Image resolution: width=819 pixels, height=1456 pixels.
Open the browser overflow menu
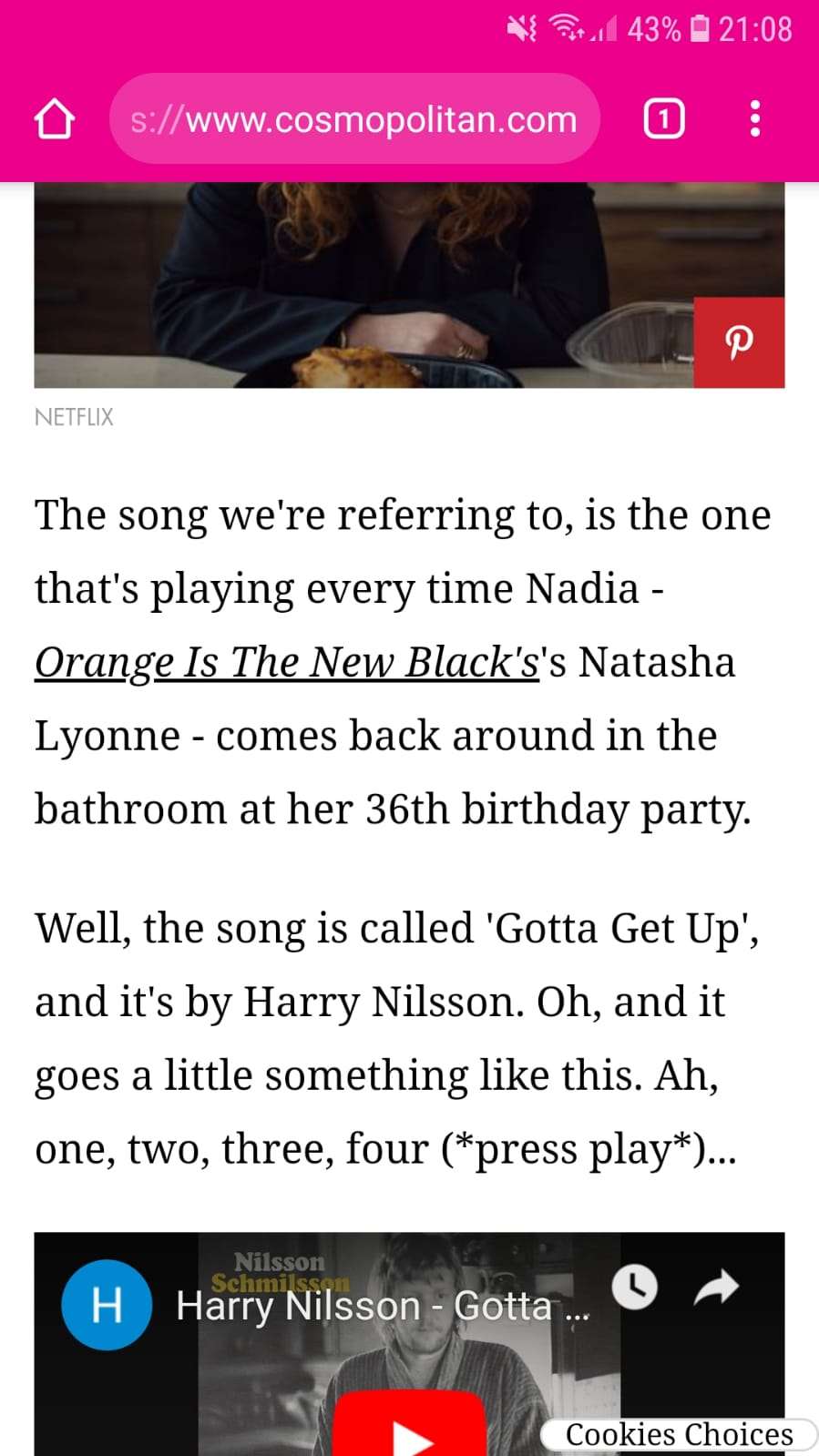tap(754, 119)
